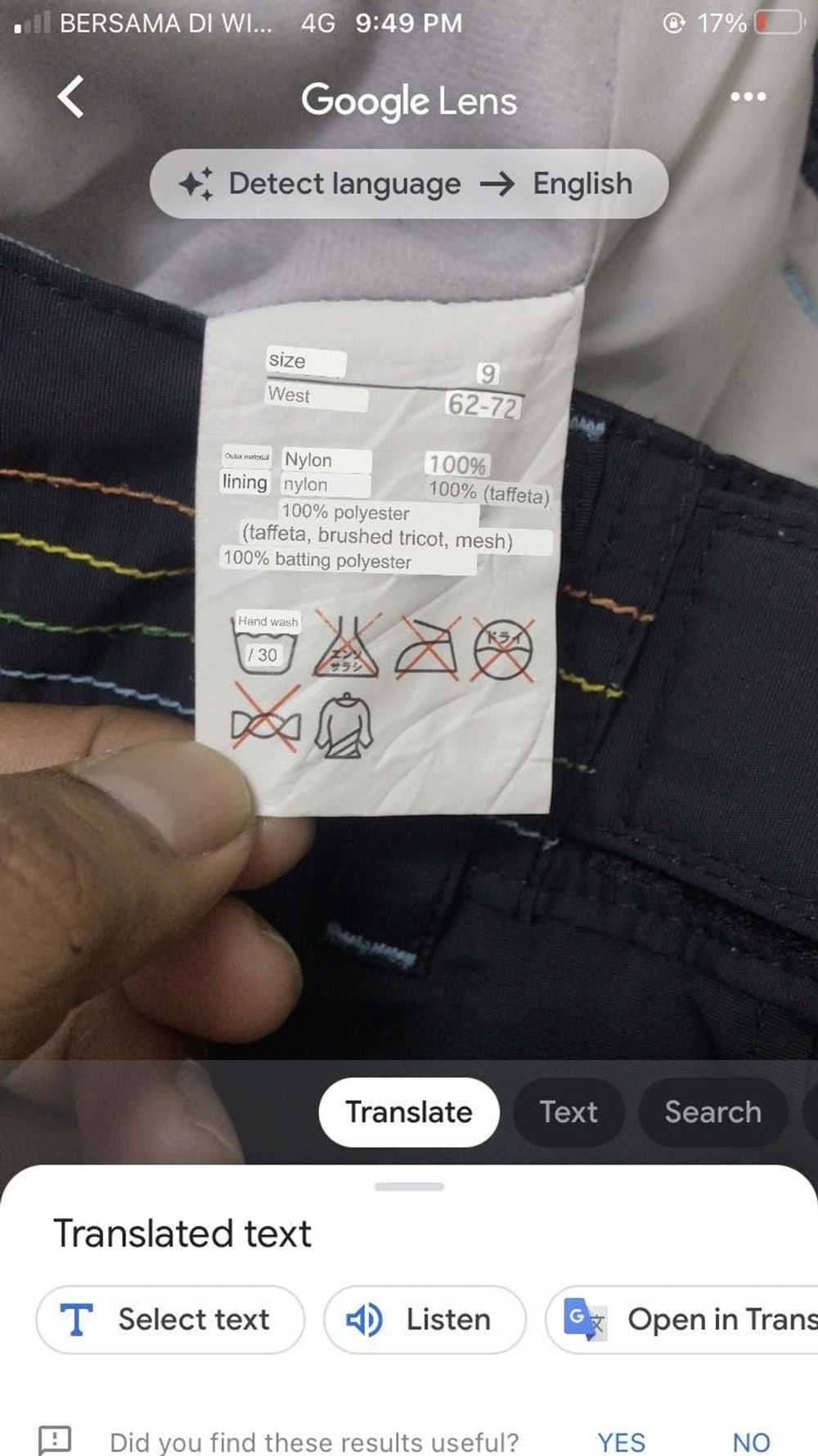Switch to the Search mode
The image size is (818, 1456).
[x=712, y=1111]
